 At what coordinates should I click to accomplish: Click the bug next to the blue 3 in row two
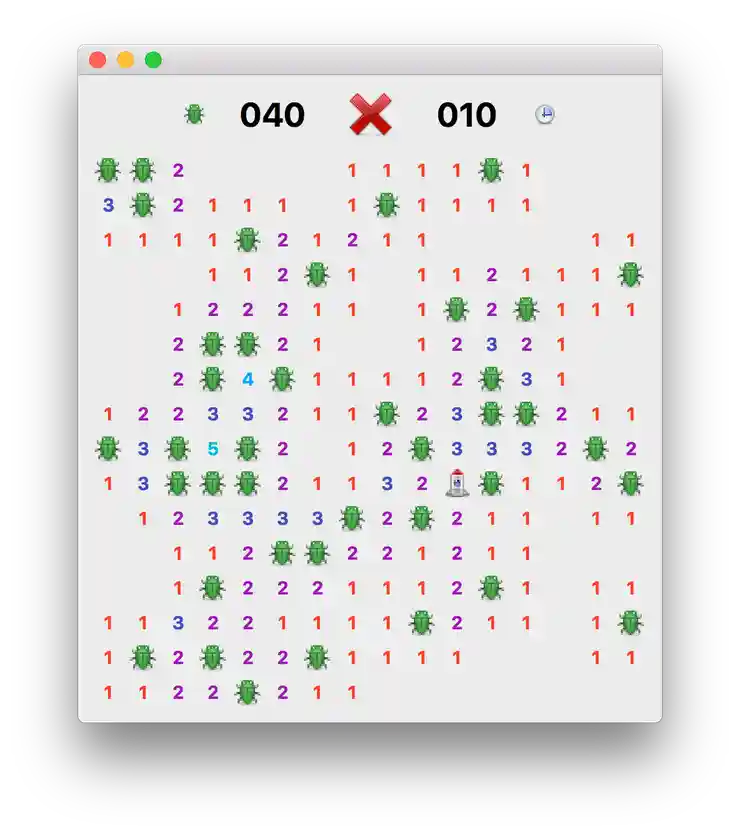[x=141, y=204]
